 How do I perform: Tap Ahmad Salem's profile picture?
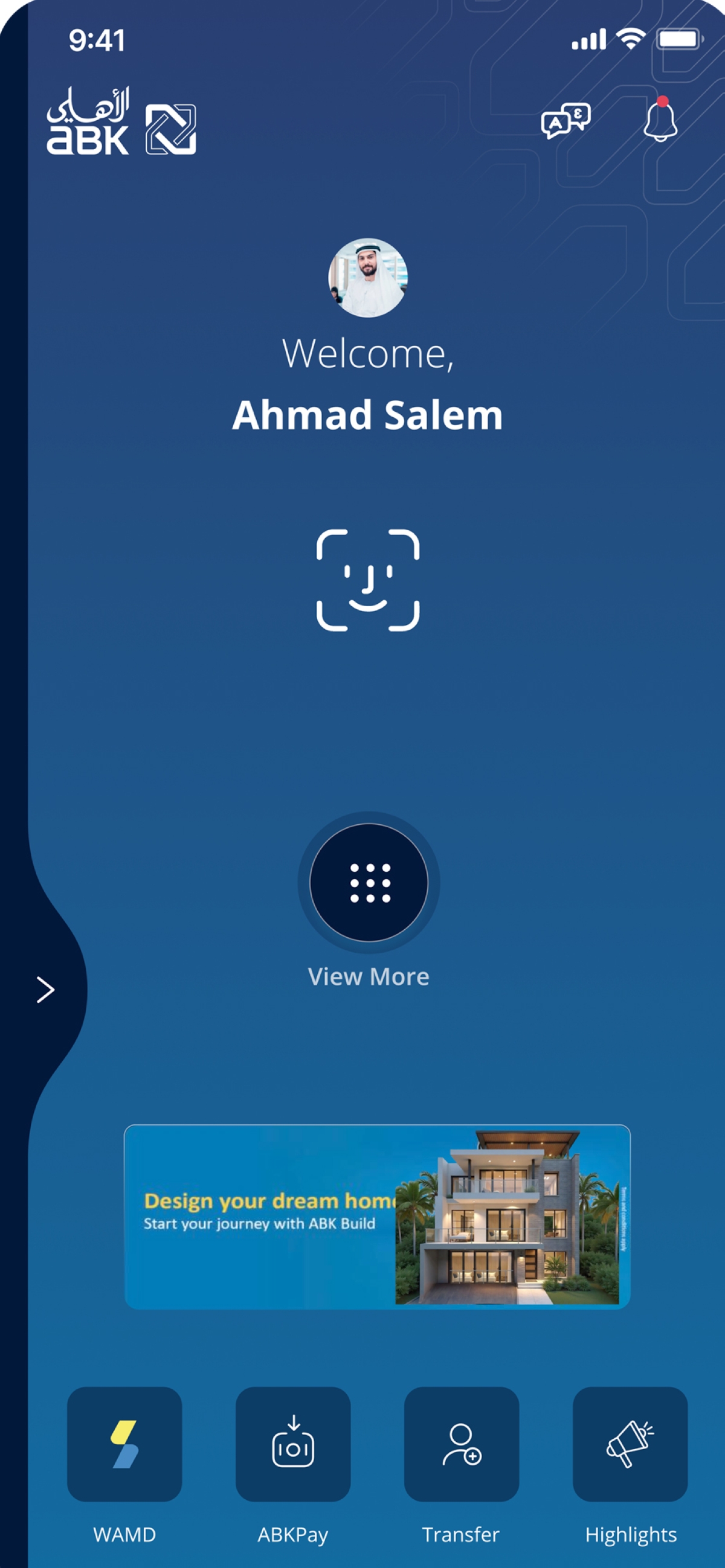368,278
